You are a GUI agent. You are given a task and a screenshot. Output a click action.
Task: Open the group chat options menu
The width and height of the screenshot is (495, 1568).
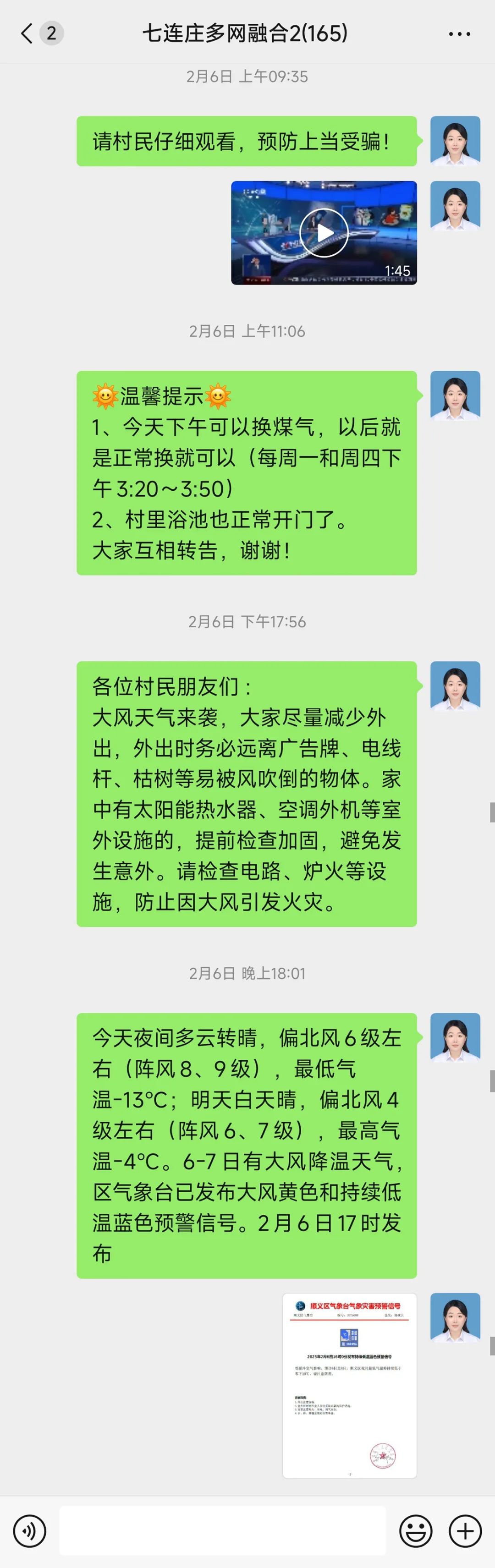coord(459,33)
